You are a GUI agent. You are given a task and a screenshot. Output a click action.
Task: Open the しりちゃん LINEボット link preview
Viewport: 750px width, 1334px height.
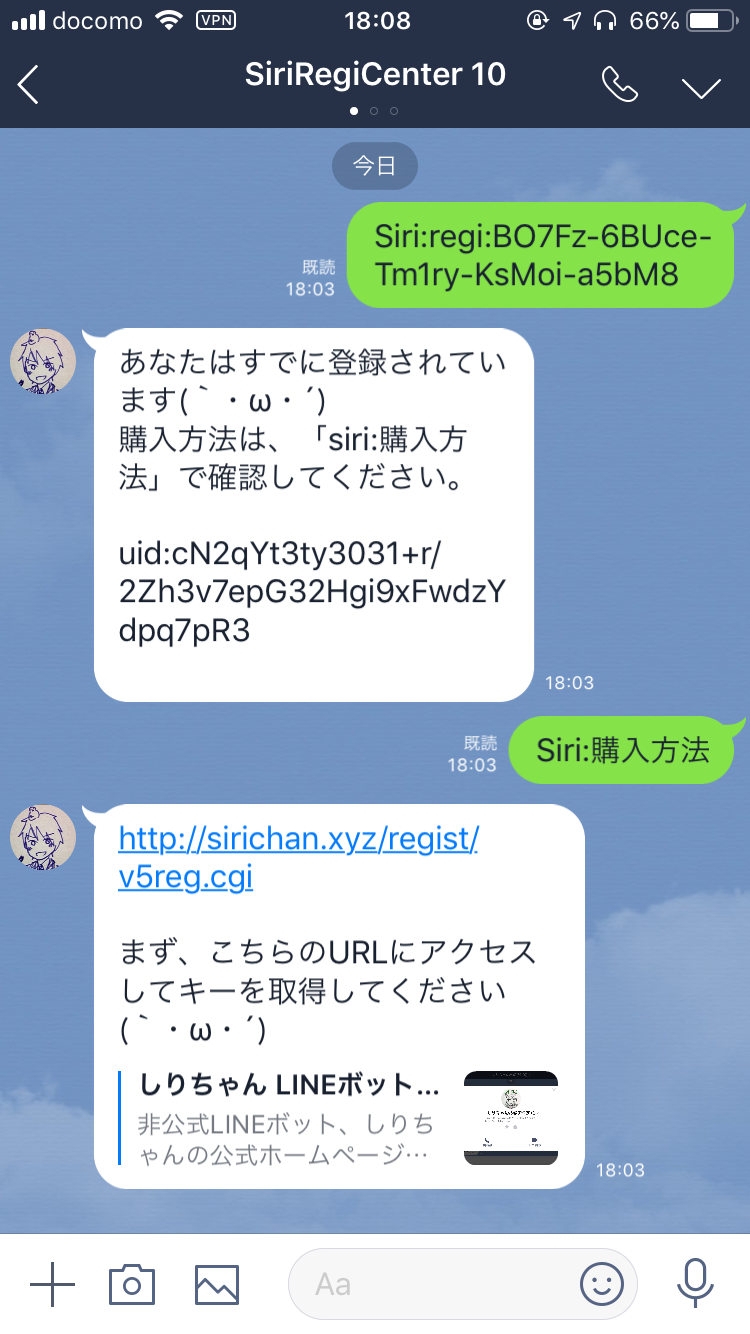(338, 1116)
